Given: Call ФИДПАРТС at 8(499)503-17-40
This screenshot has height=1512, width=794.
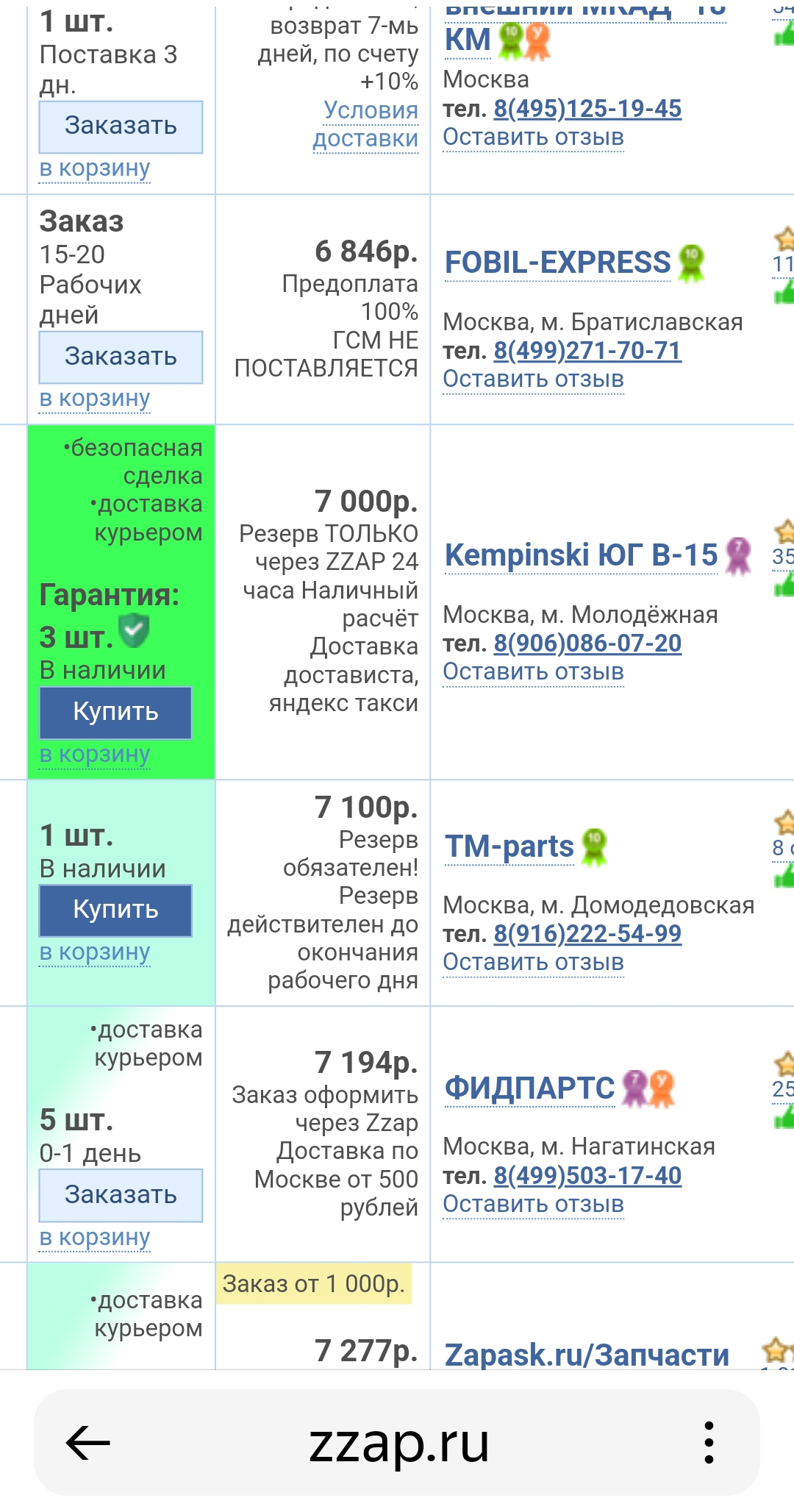Looking at the screenshot, I should (x=587, y=1176).
